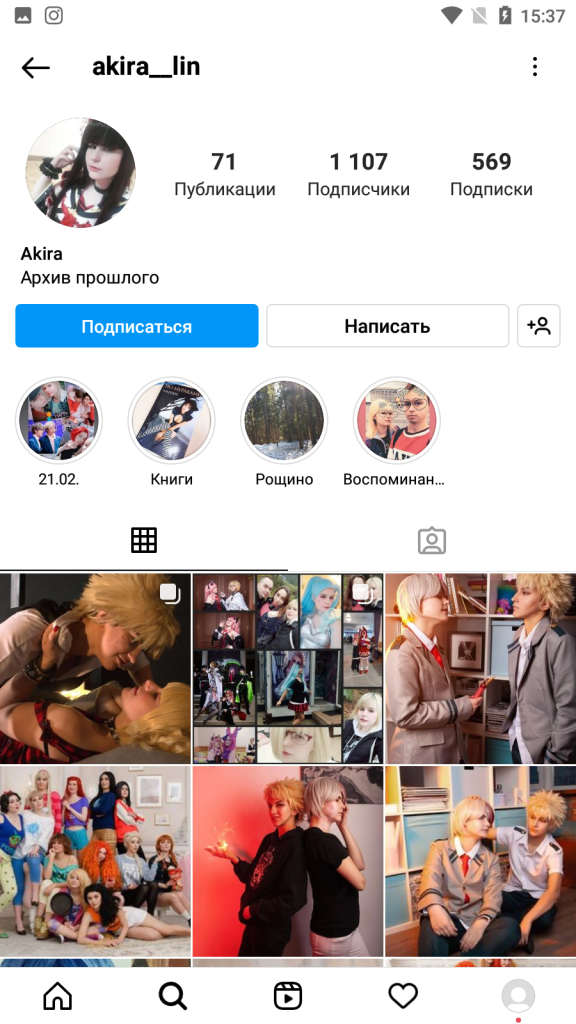
Task: View the 569 Подписки list
Action: (491, 174)
